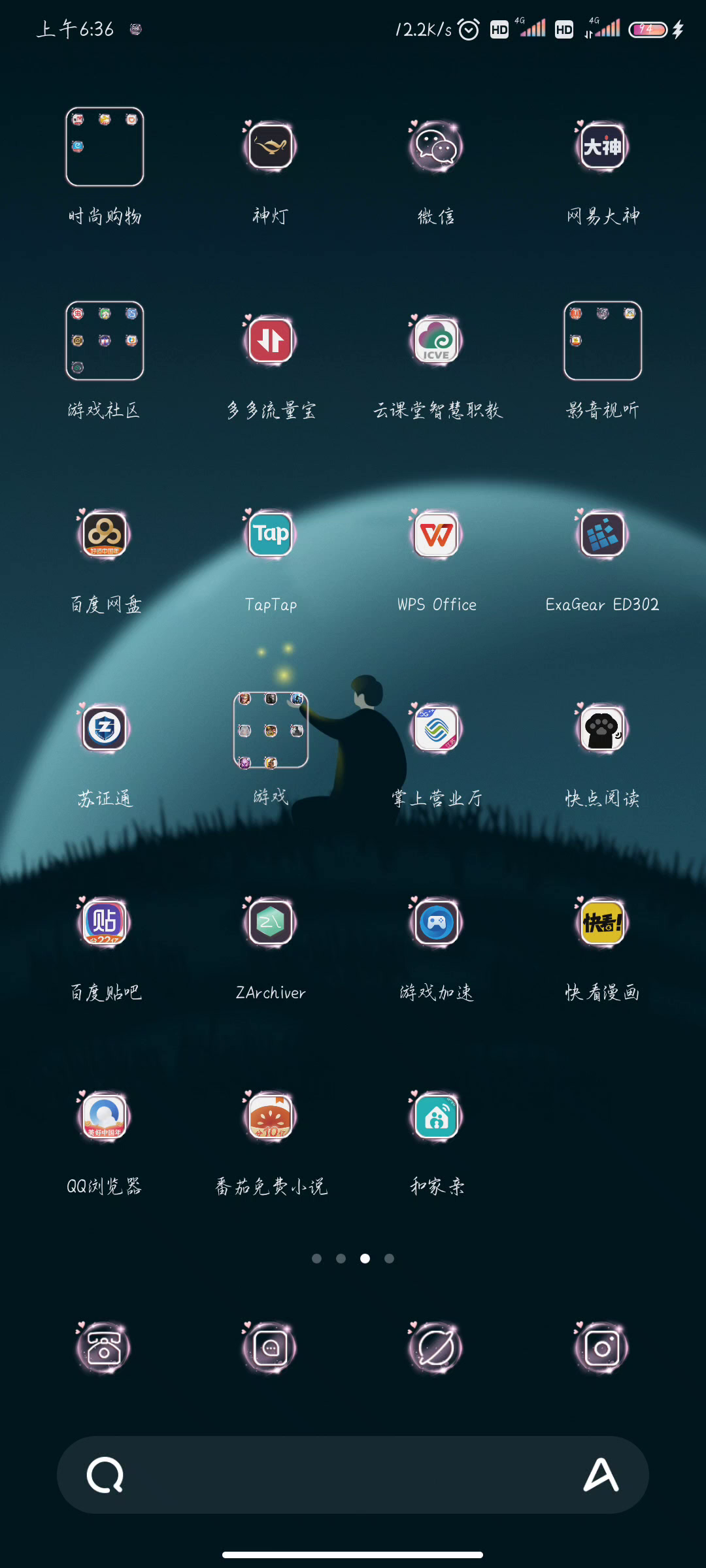Open the 游戏 folder
706x1568 pixels.
270,729
